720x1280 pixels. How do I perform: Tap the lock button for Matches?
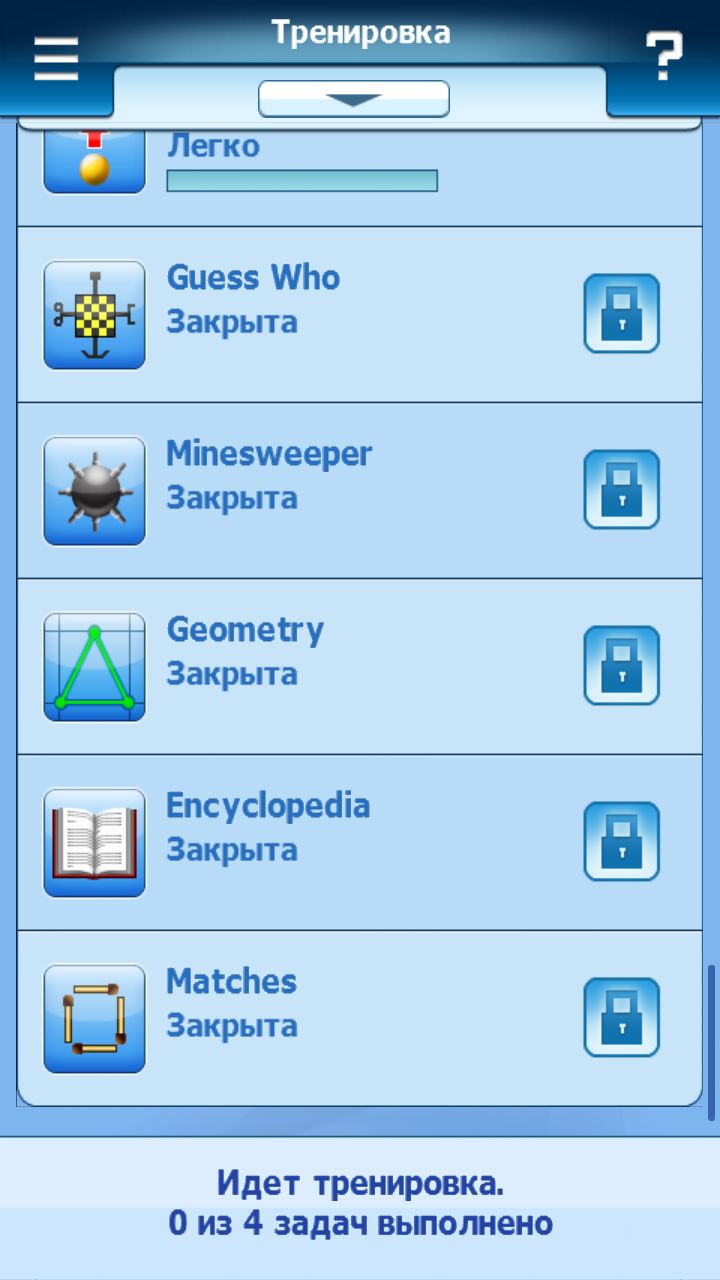tap(622, 1018)
